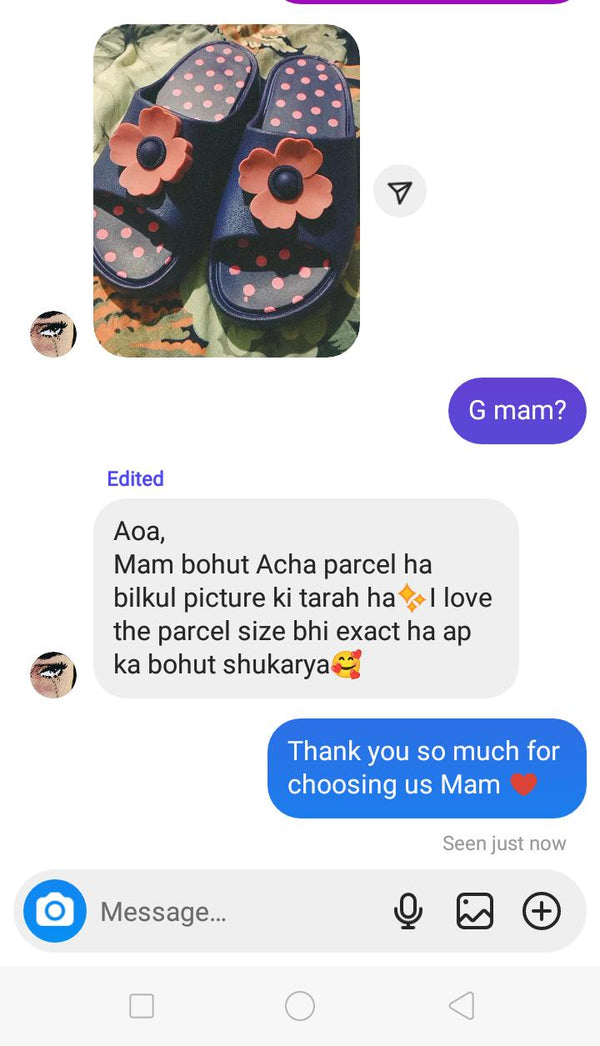
Task: Record a voice message with microphone
Action: [408, 911]
